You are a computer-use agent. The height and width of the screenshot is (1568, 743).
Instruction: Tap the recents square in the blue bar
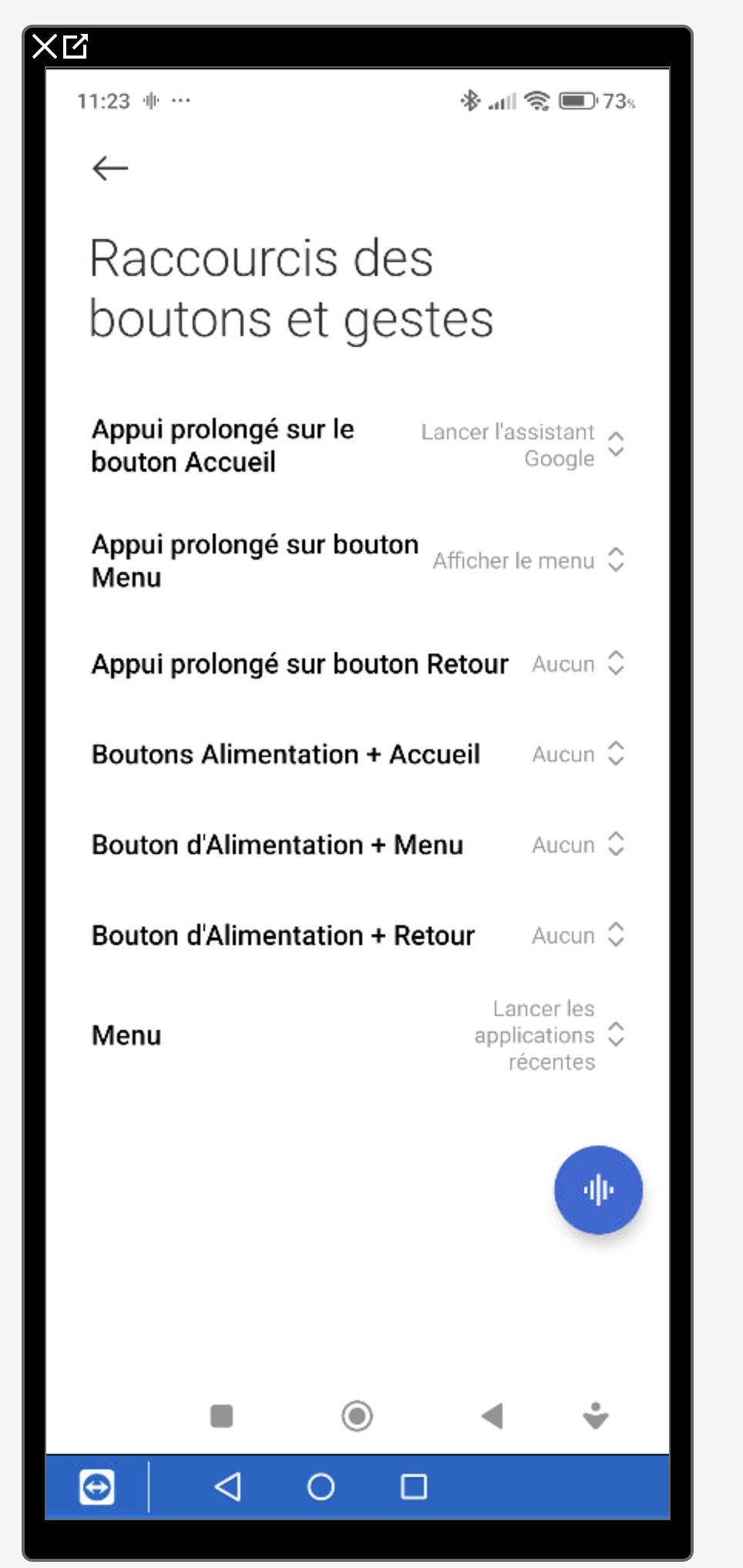414,1486
